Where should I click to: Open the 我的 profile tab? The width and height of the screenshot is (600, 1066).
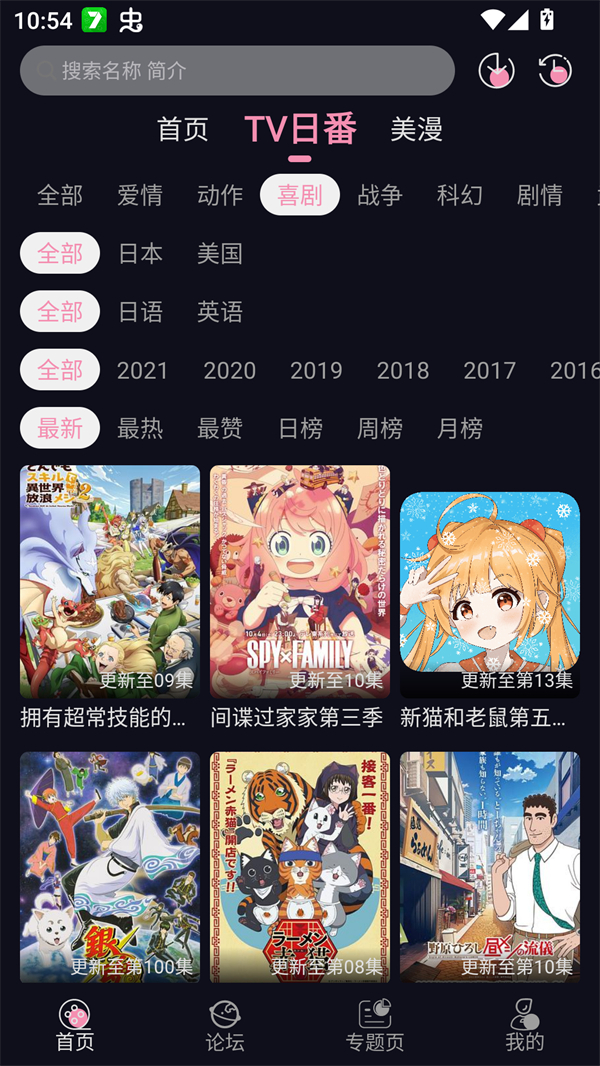click(525, 1026)
